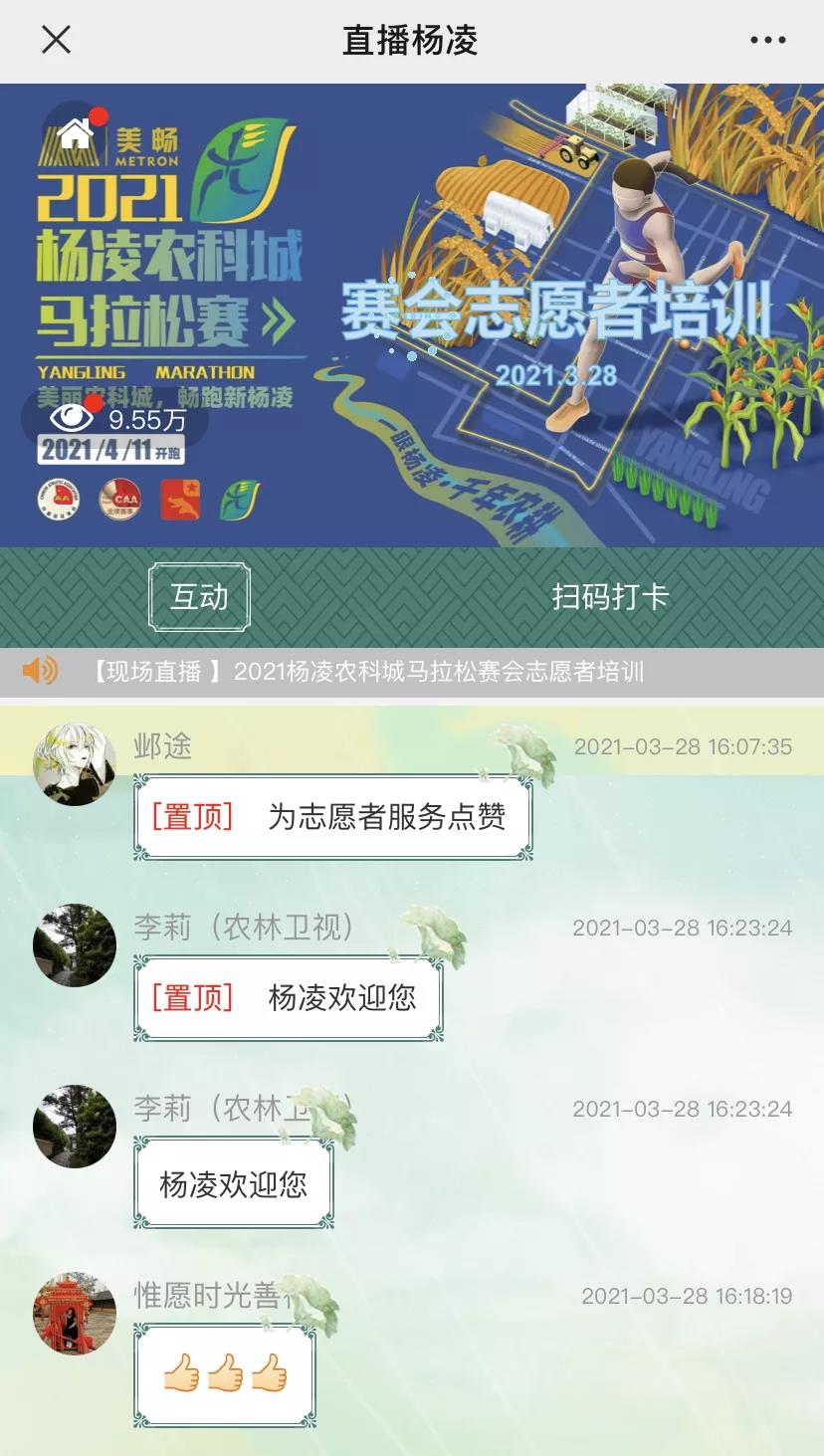The width and height of the screenshot is (824, 1456).
Task: Open 邺途's avatar profile
Action: click(75, 763)
